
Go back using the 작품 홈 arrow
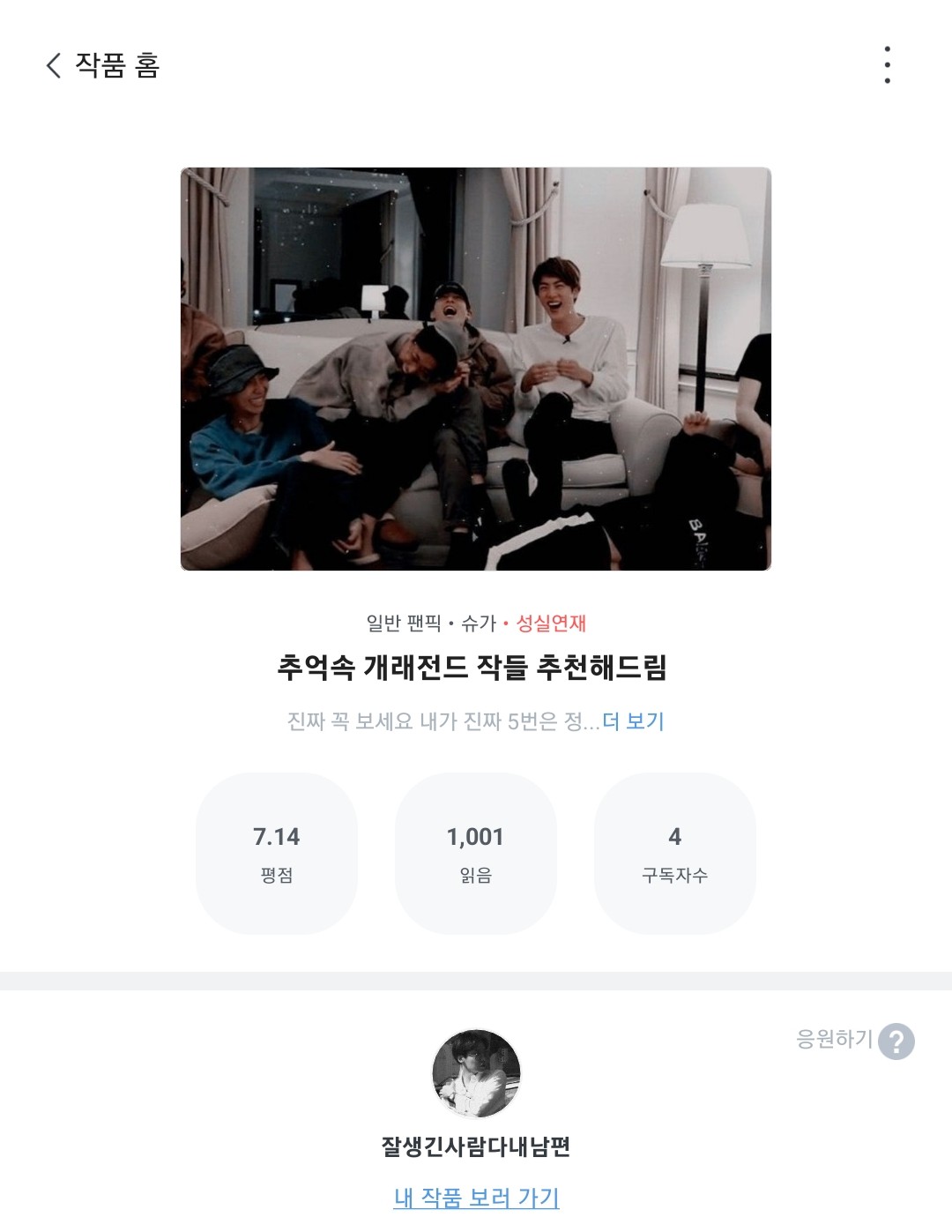coord(55,65)
